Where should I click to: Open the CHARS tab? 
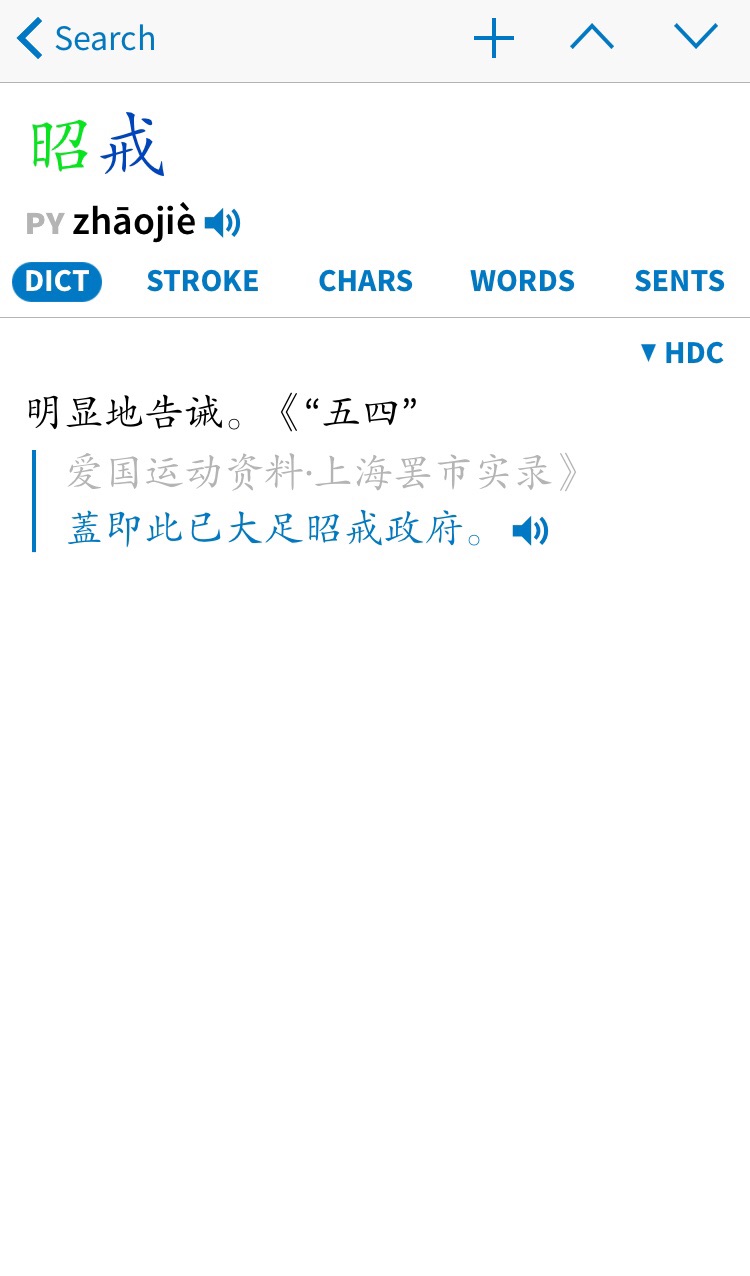point(366,281)
